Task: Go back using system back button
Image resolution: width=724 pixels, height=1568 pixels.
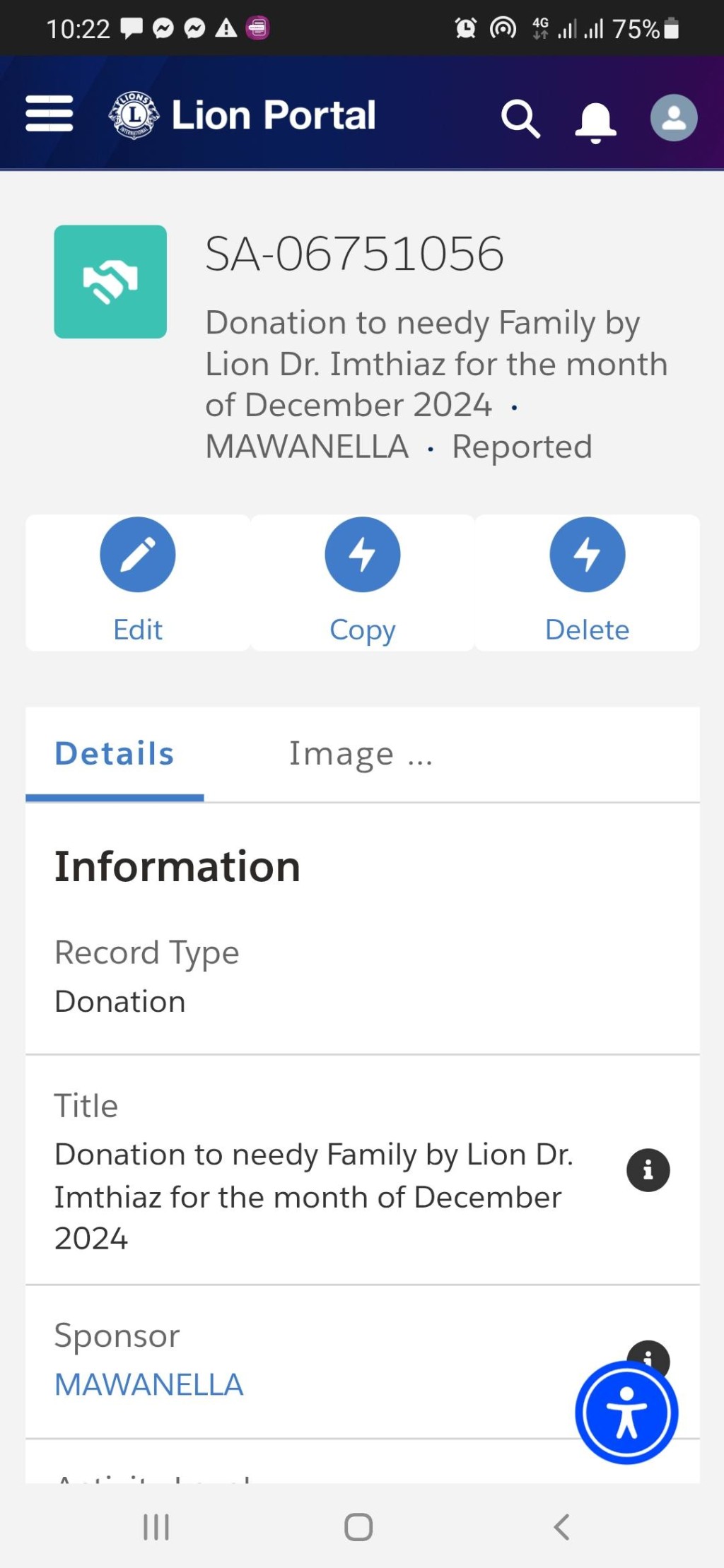Action: pyautogui.click(x=561, y=1527)
